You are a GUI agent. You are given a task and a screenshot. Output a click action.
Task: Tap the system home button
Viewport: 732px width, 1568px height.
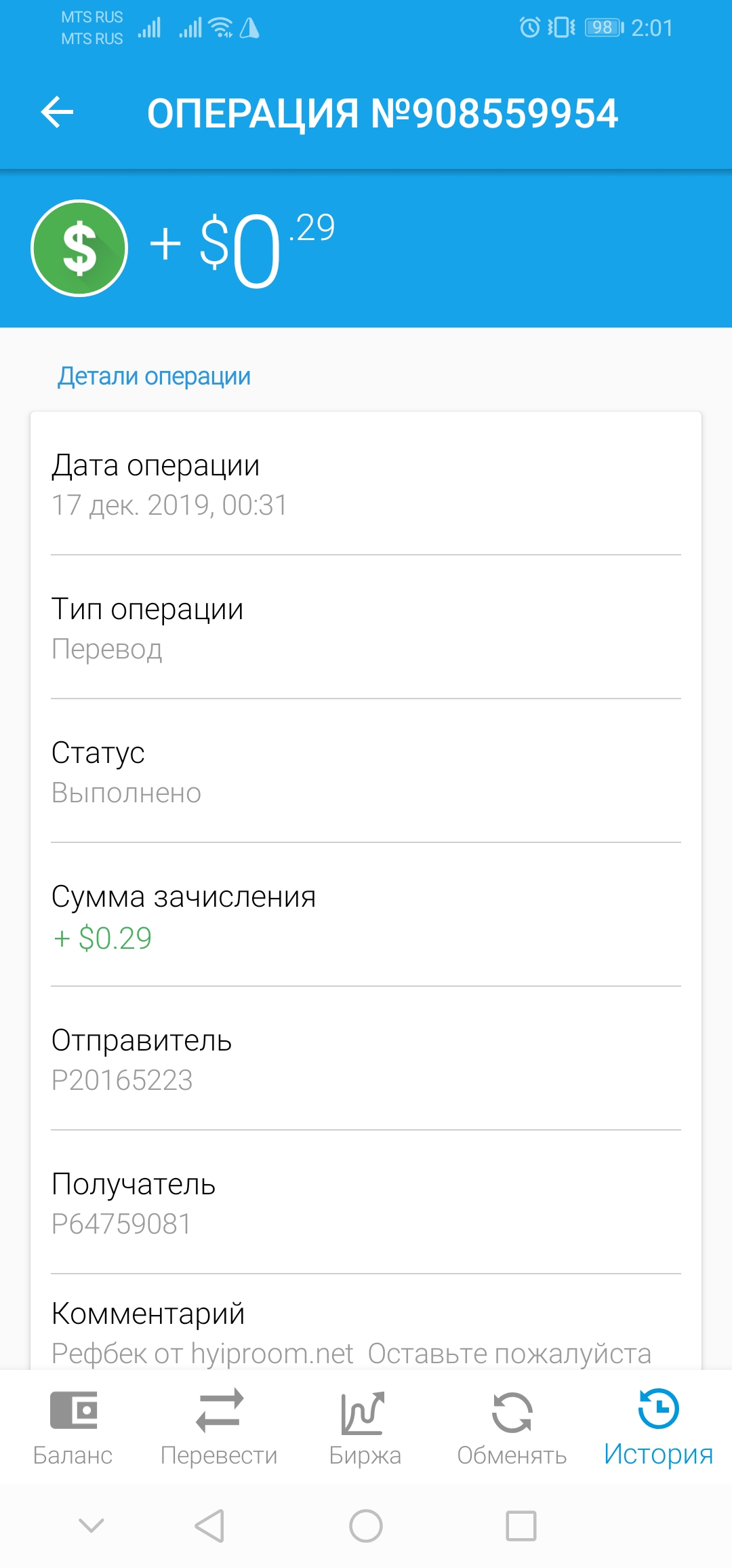(x=366, y=1526)
